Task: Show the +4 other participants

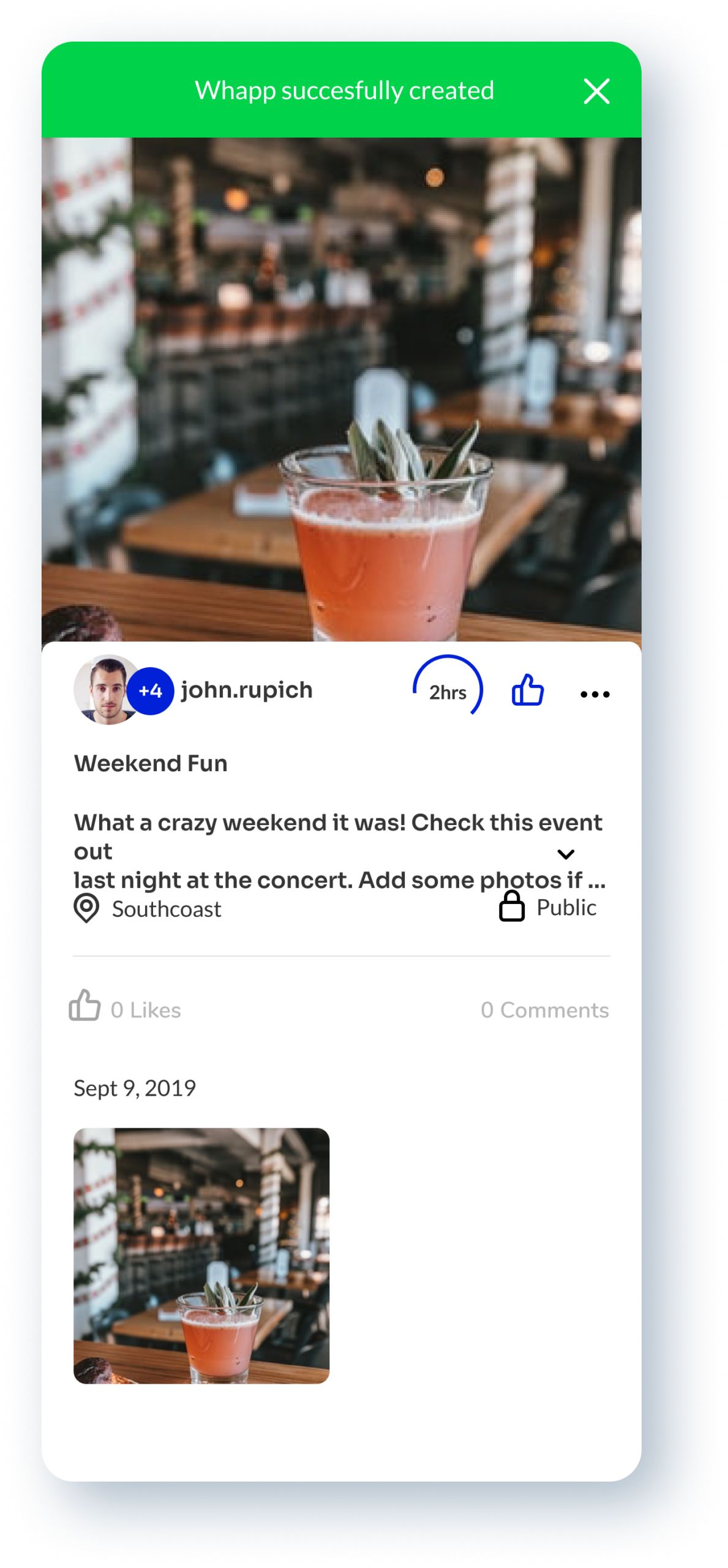Action: point(151,691)
